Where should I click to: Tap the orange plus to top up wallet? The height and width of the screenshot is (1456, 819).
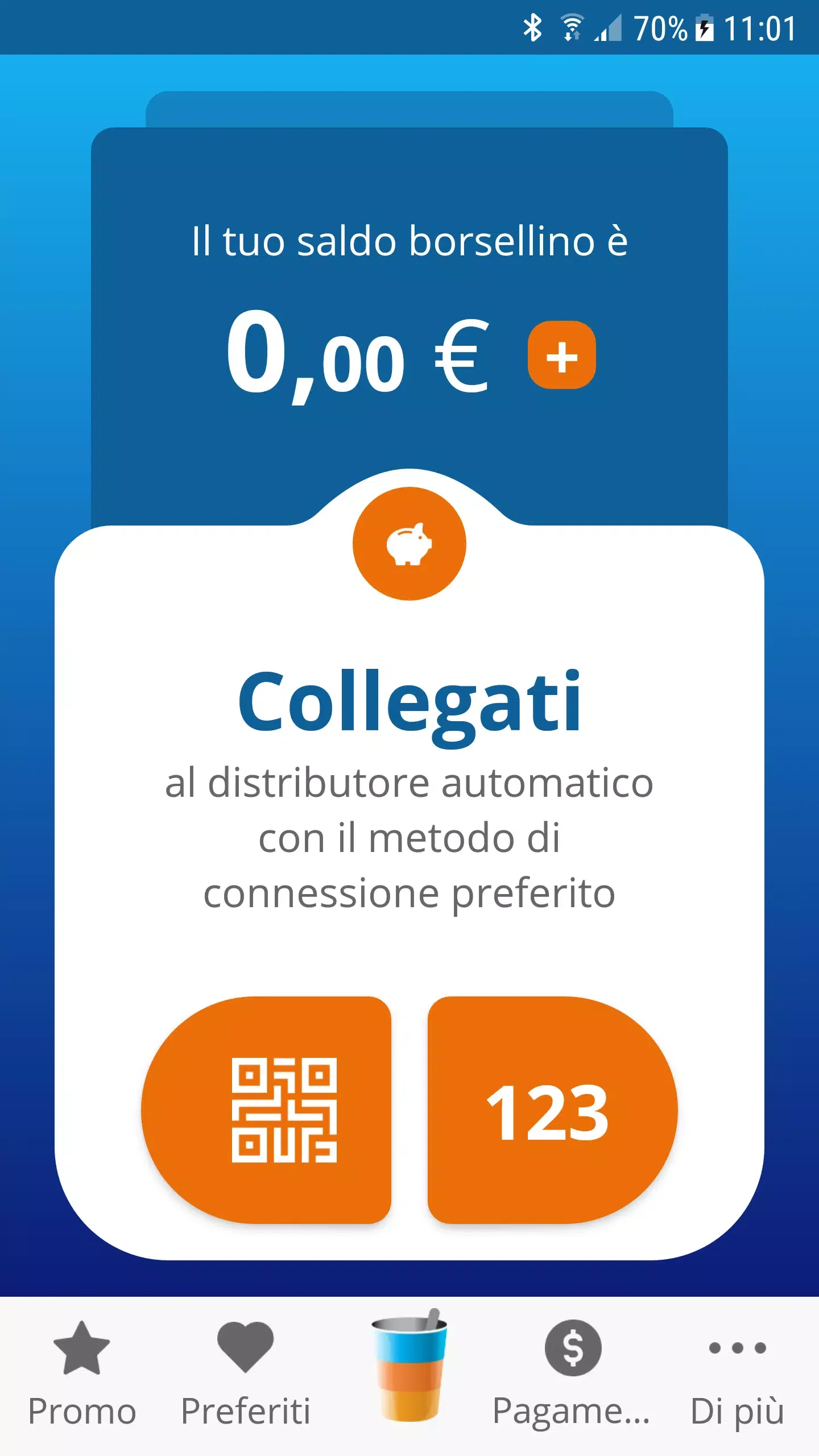[561, 355]
